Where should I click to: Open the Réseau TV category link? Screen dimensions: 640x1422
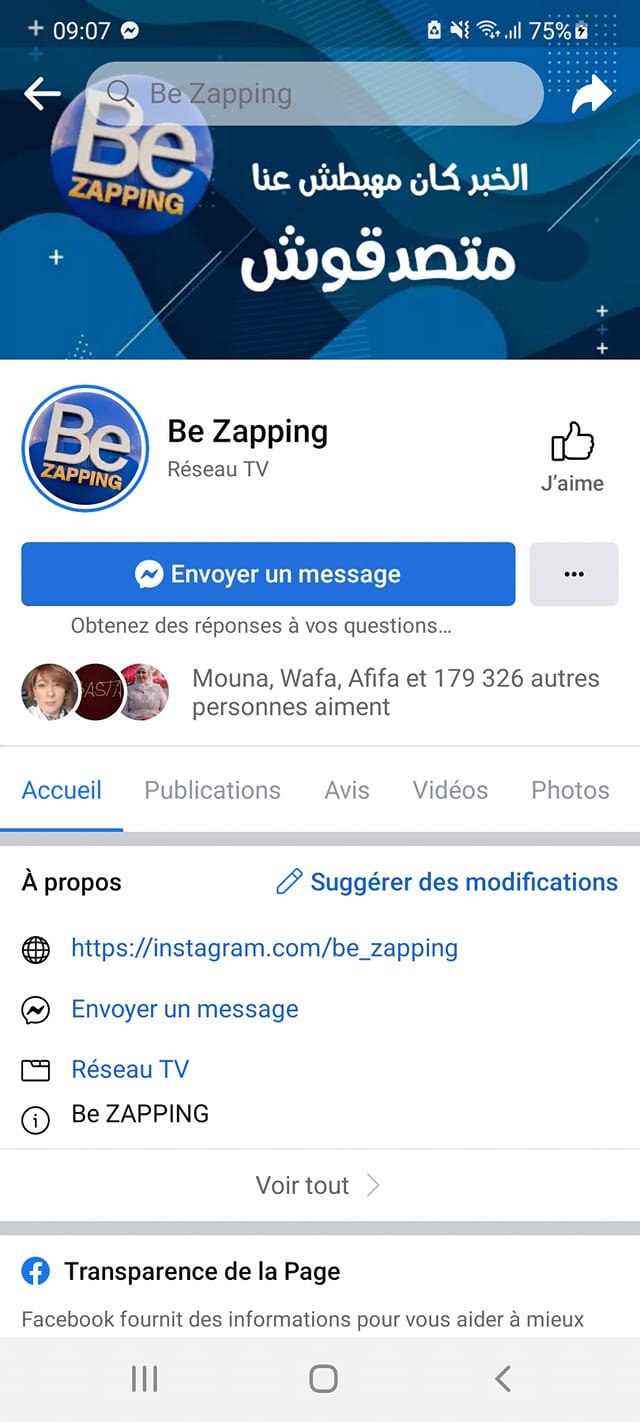(x=130, y=1069)
